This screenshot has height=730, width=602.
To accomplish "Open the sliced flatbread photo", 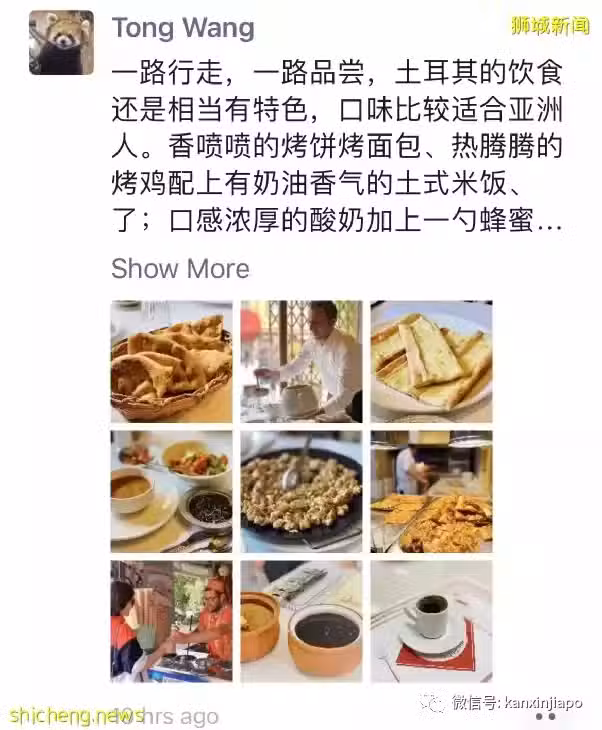I will 431,361.
